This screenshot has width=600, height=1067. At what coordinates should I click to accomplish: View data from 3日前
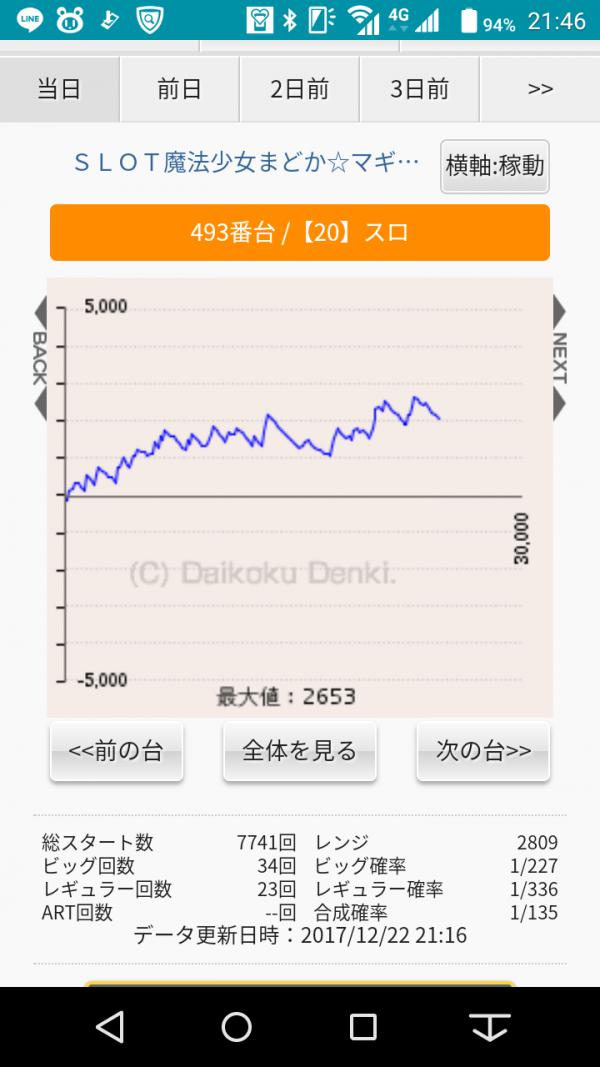420,89
